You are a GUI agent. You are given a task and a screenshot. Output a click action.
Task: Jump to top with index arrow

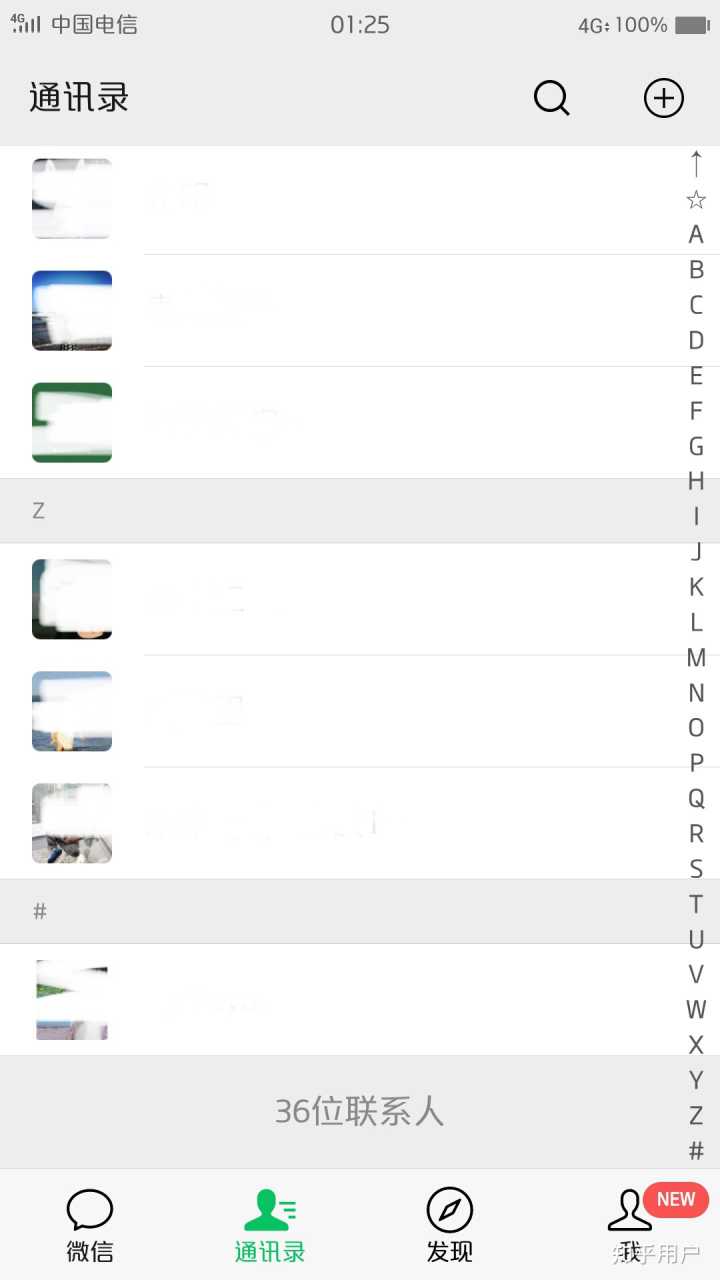[x=696, y=163]
